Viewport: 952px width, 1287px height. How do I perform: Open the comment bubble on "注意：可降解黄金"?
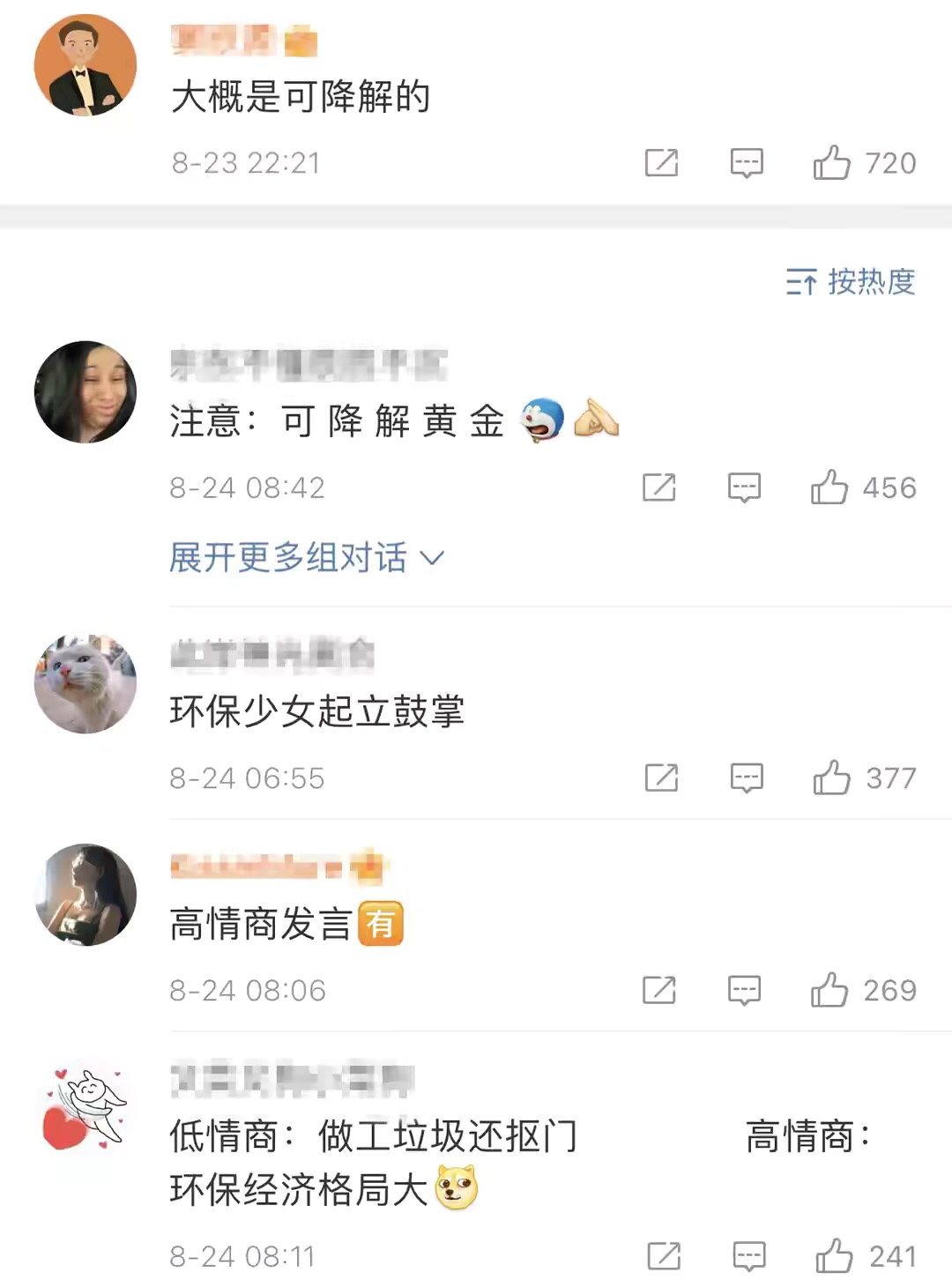[745, 487]
